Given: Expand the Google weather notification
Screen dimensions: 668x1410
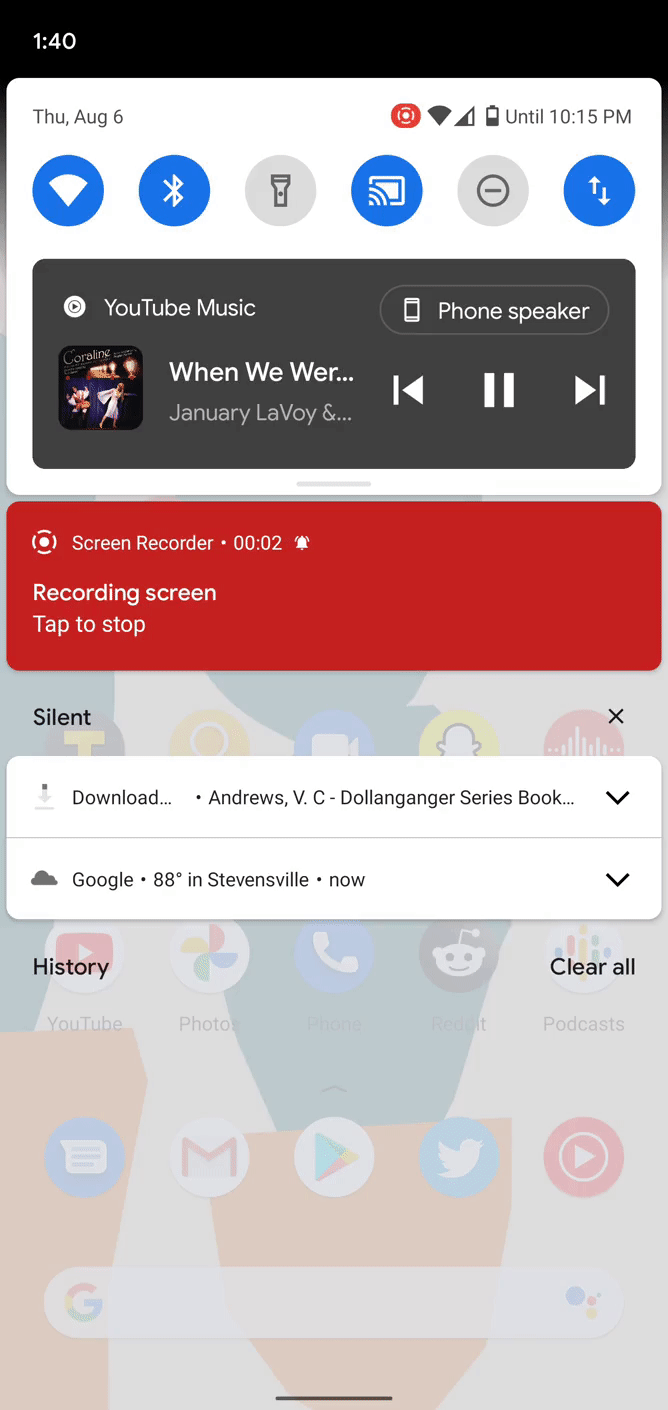Looking at the screenshot, I should click(618, 879).
